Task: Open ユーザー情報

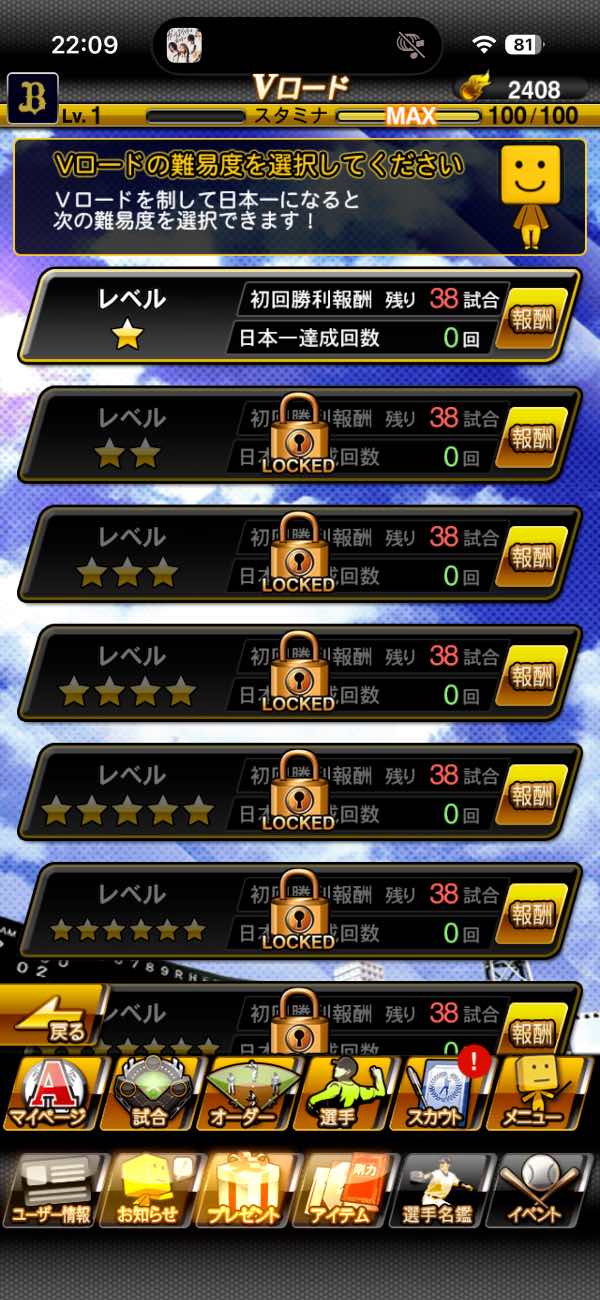Action: tap(52, 1192)
